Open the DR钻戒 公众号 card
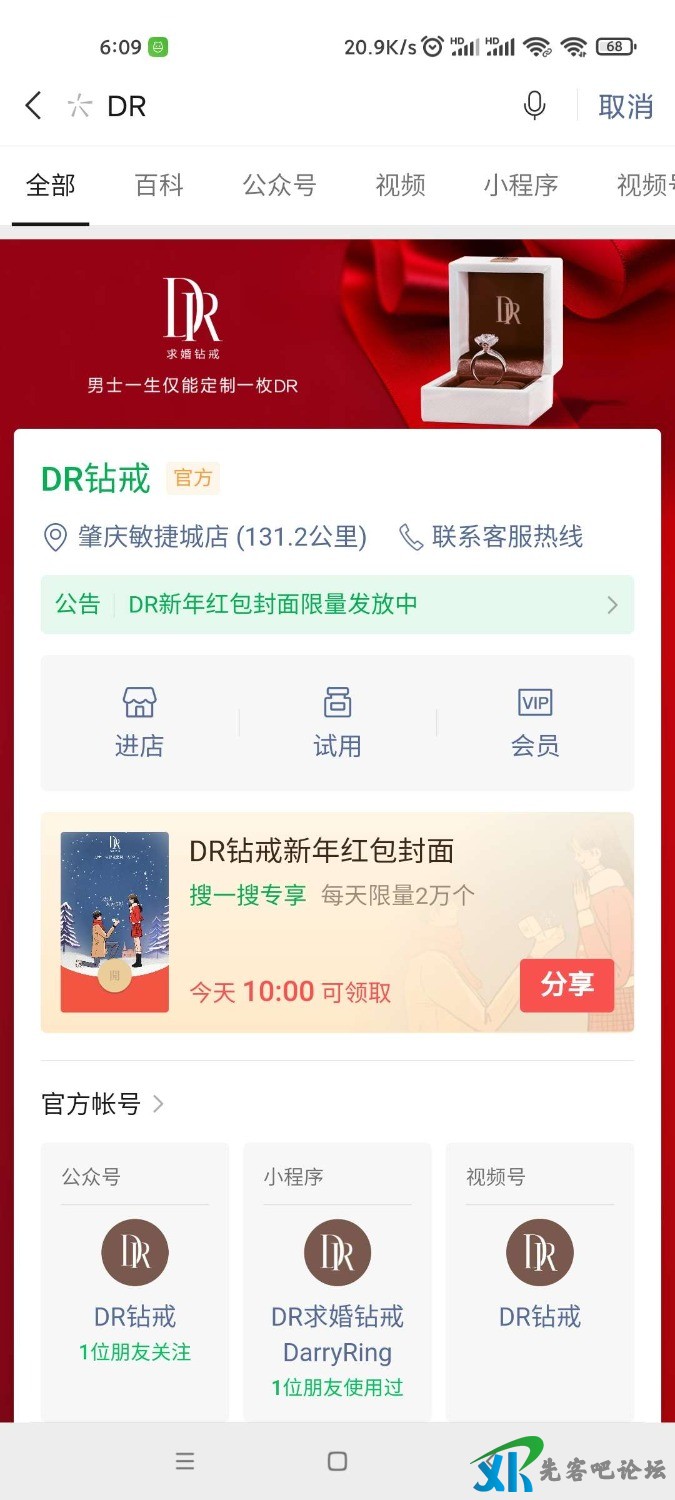Screen dimensions: 675x1500 coord(135,1280)
